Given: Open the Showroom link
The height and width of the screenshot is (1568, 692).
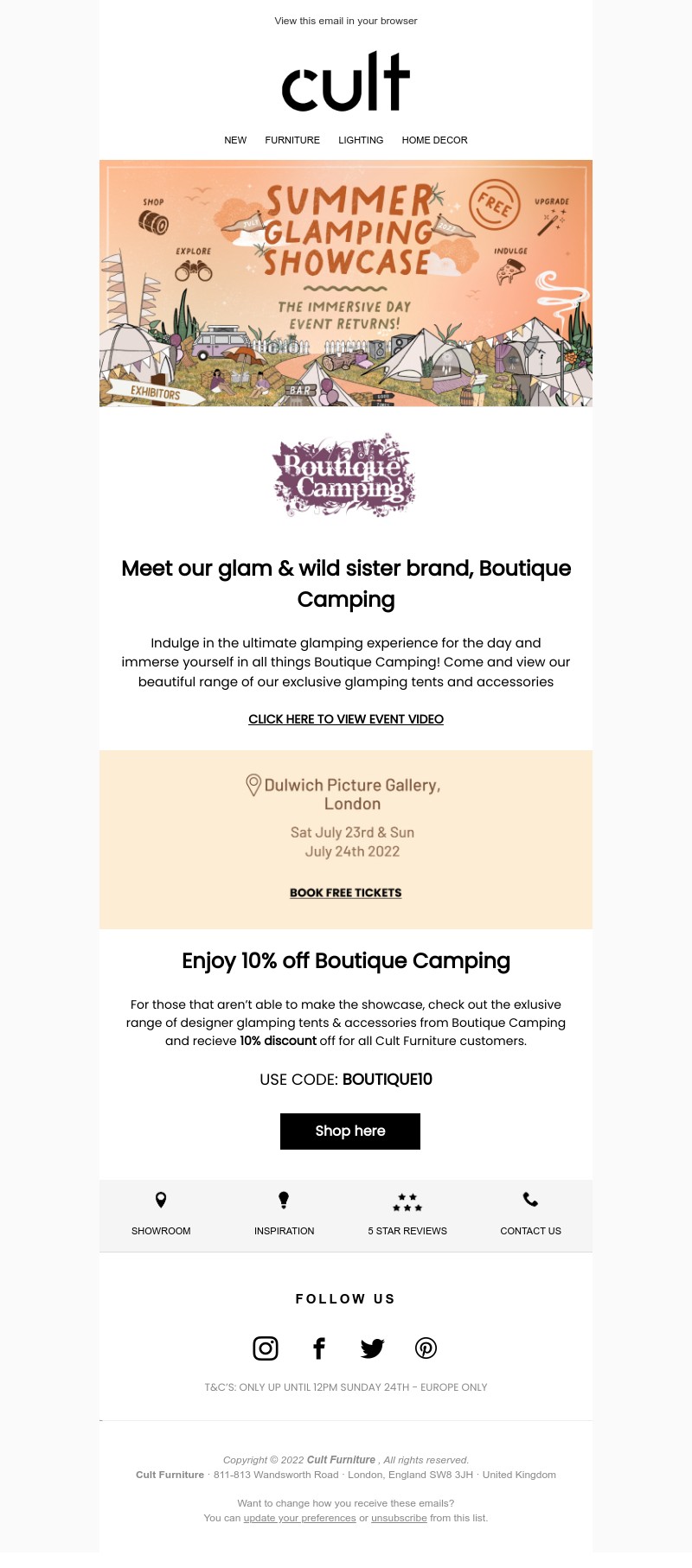Looking at the screenshot, I should 161,1215.
